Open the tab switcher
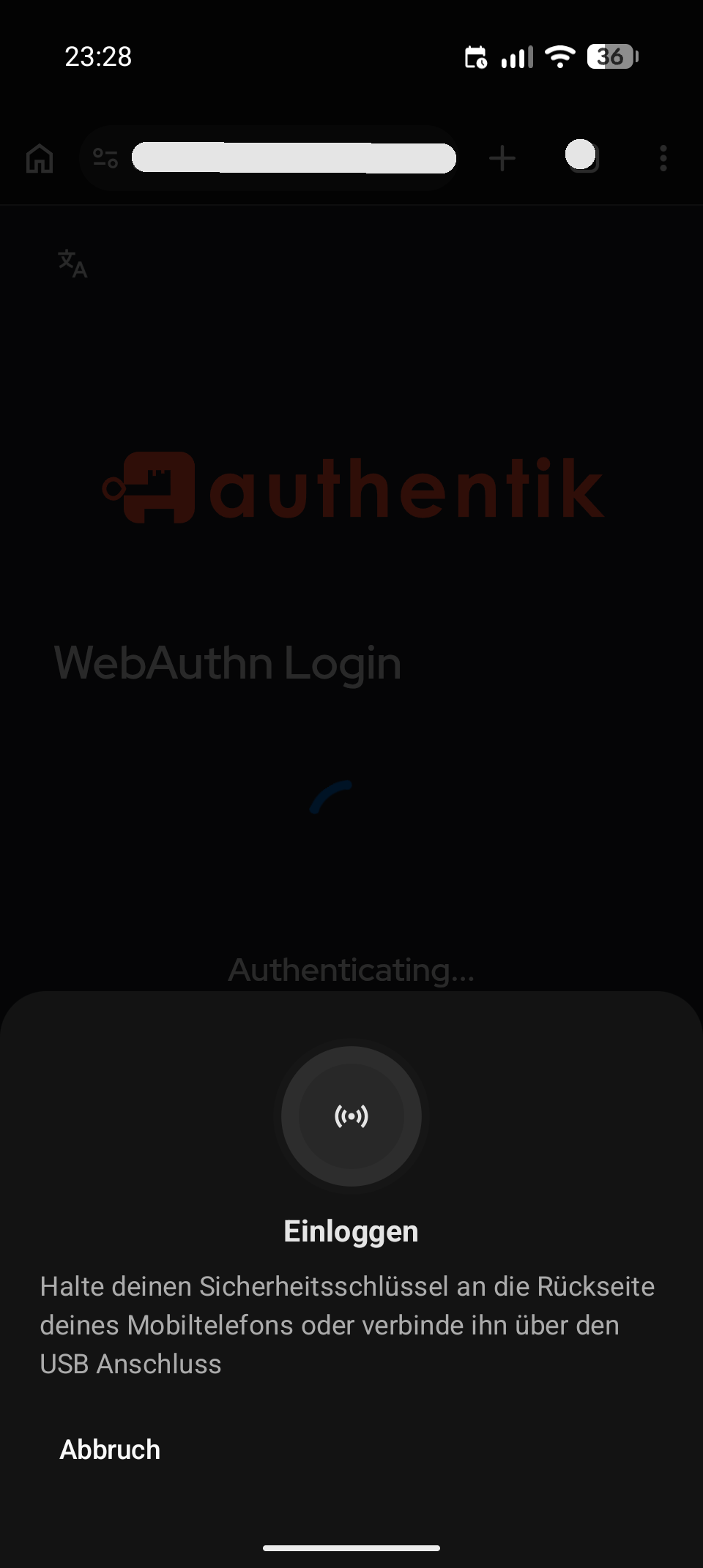703x1568 pixels. coord(582,157)
